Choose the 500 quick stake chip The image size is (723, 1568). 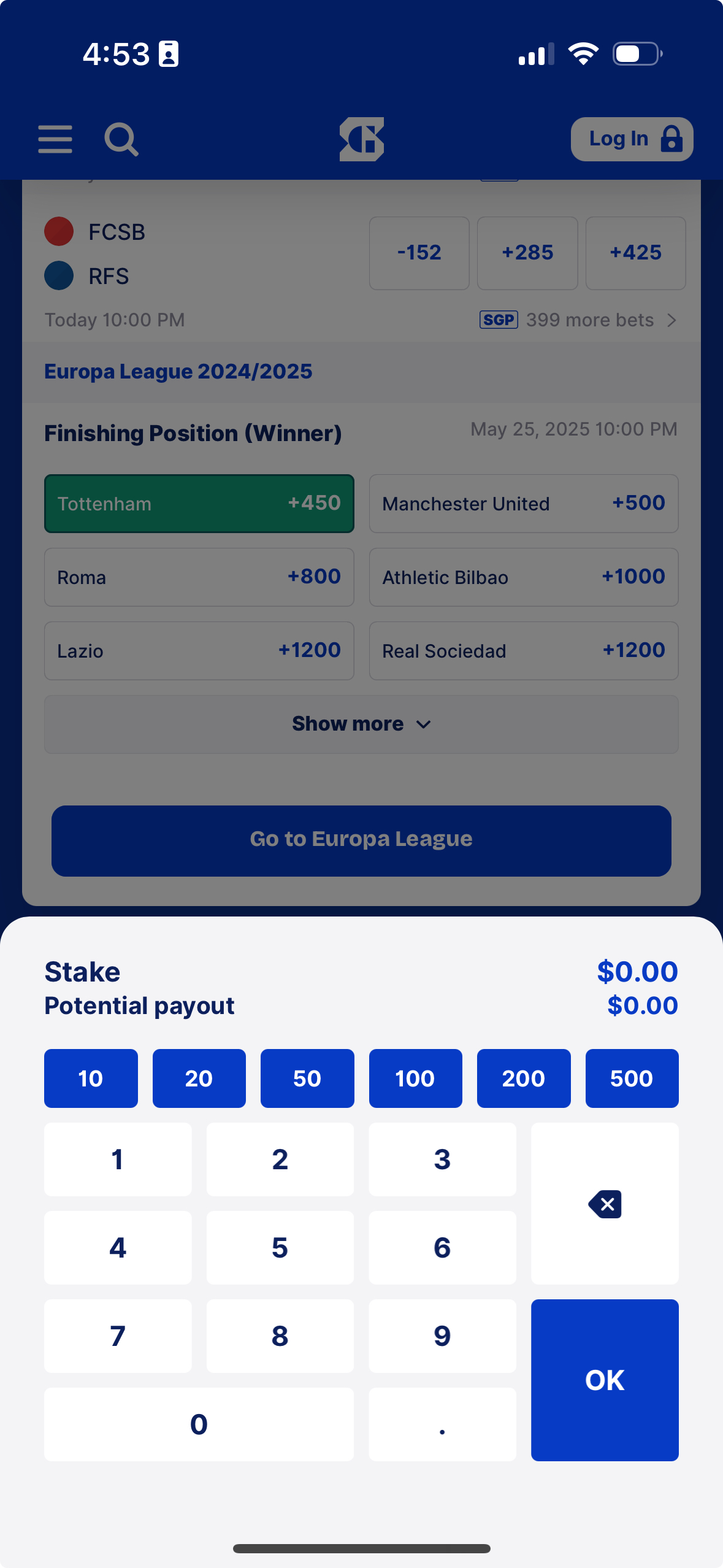[x=632, y=1078]
